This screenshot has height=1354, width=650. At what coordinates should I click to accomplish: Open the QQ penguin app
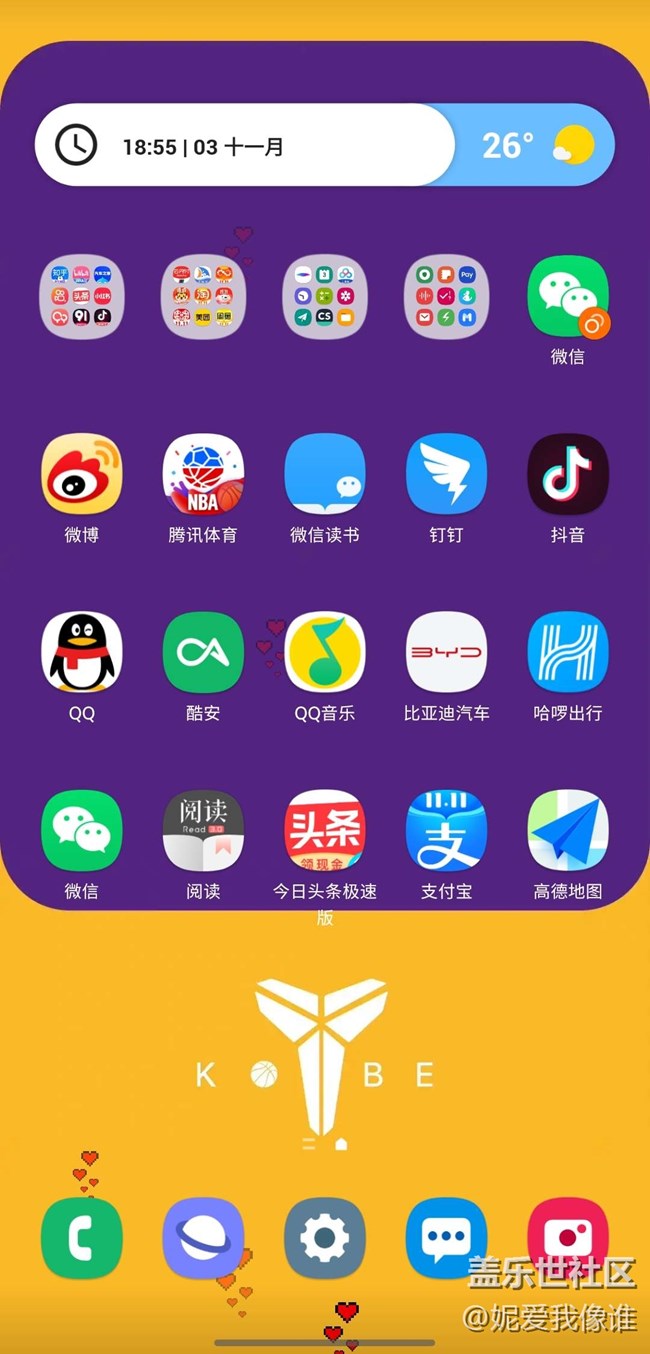coord(82,652)
